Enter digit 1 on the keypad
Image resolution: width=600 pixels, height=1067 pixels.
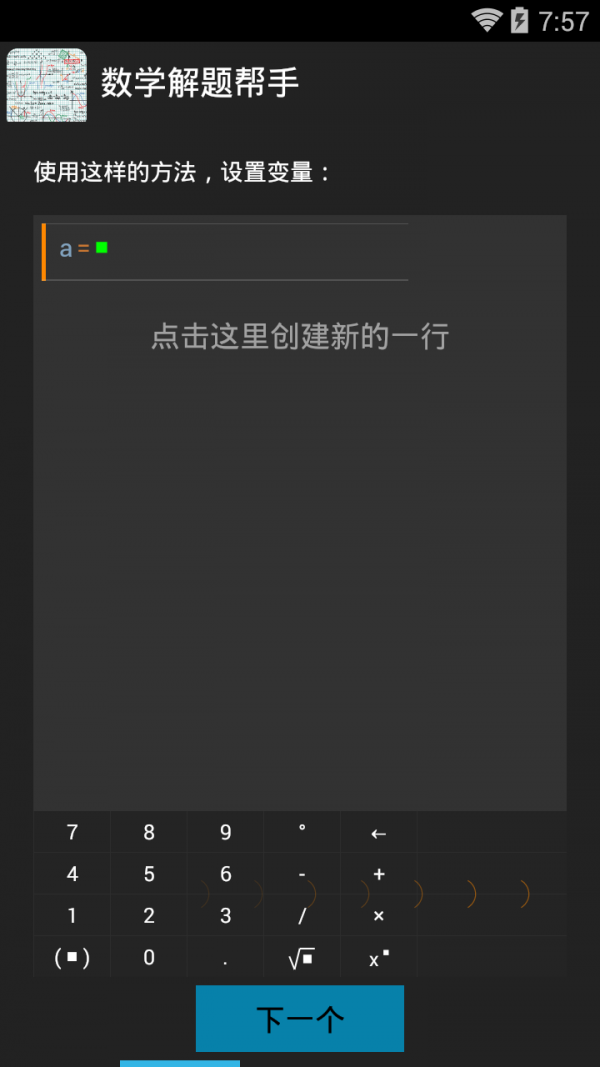click(72, 915)
